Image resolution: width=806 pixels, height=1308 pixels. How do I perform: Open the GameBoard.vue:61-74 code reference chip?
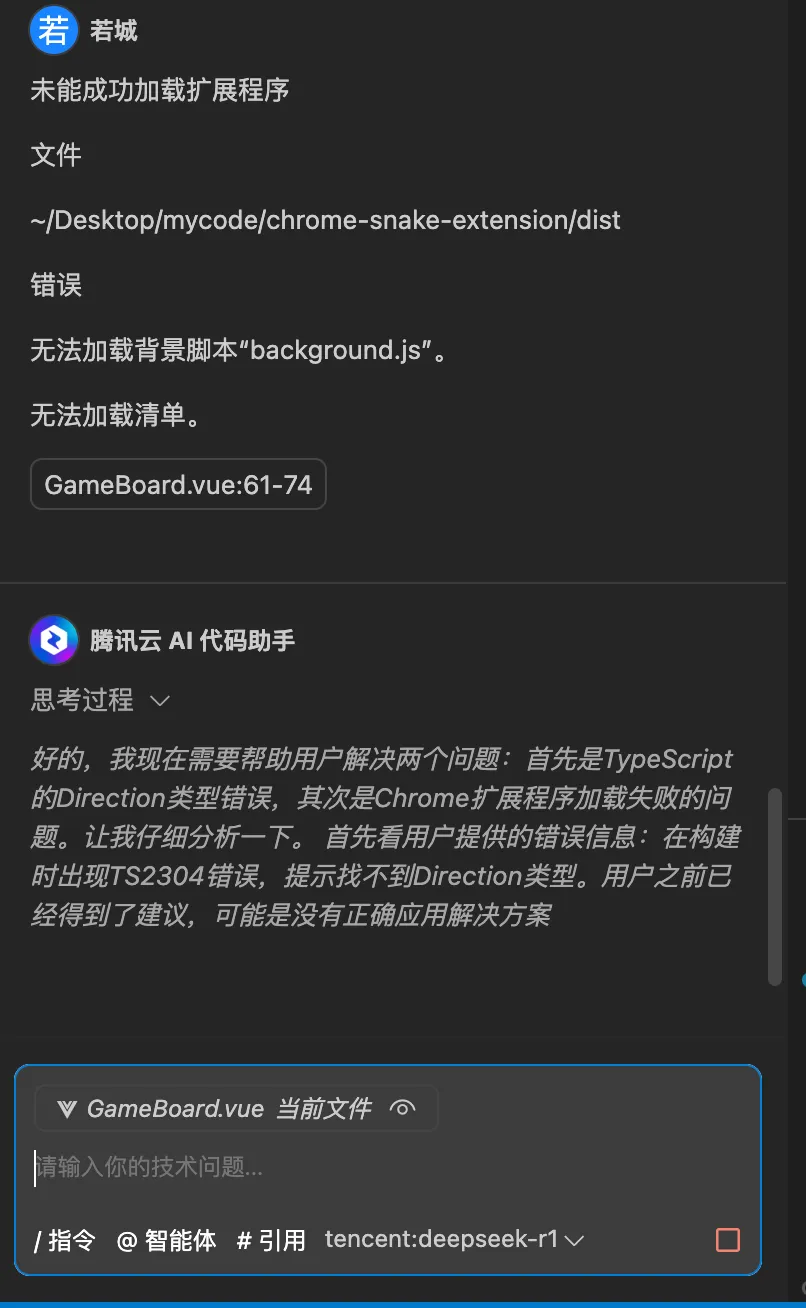pos(178,485)
